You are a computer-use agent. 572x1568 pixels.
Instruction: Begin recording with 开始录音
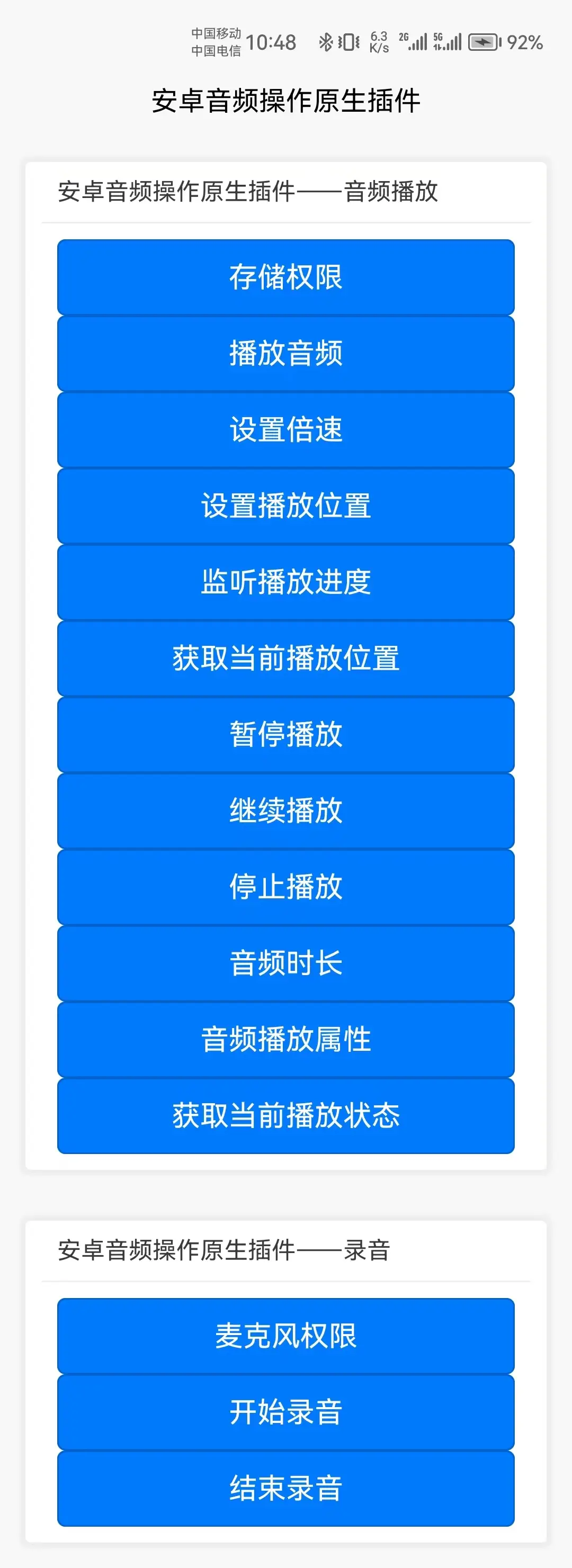pos(285,1412)
